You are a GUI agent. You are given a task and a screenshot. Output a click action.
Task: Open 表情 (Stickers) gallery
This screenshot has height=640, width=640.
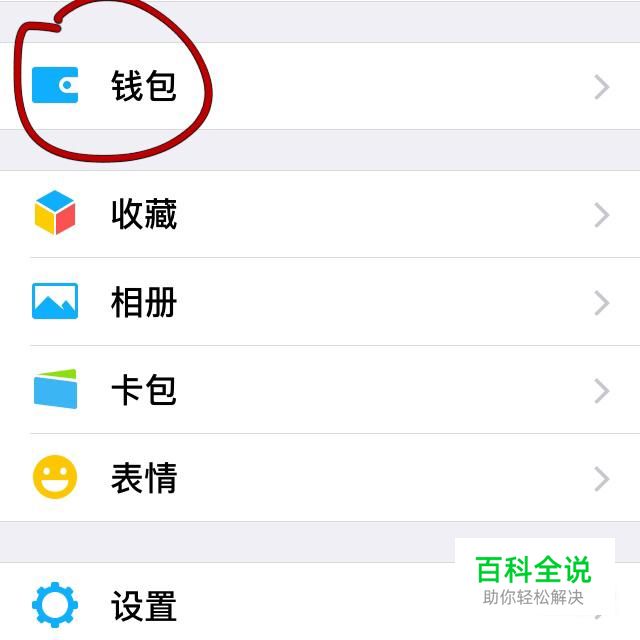[320, 478]
